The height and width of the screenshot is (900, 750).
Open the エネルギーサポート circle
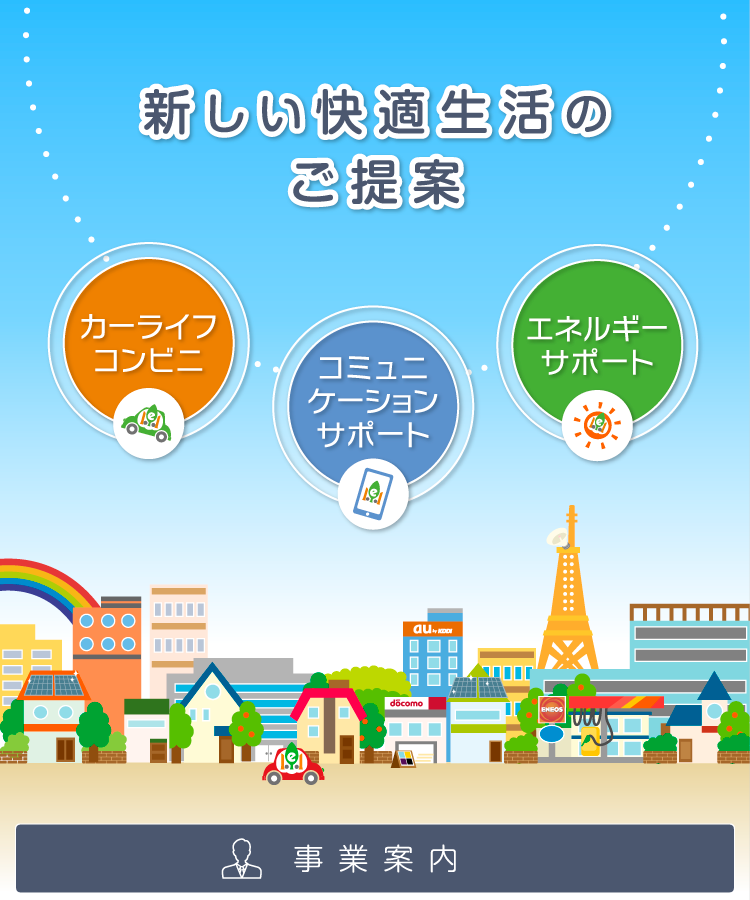pos(597,343)
